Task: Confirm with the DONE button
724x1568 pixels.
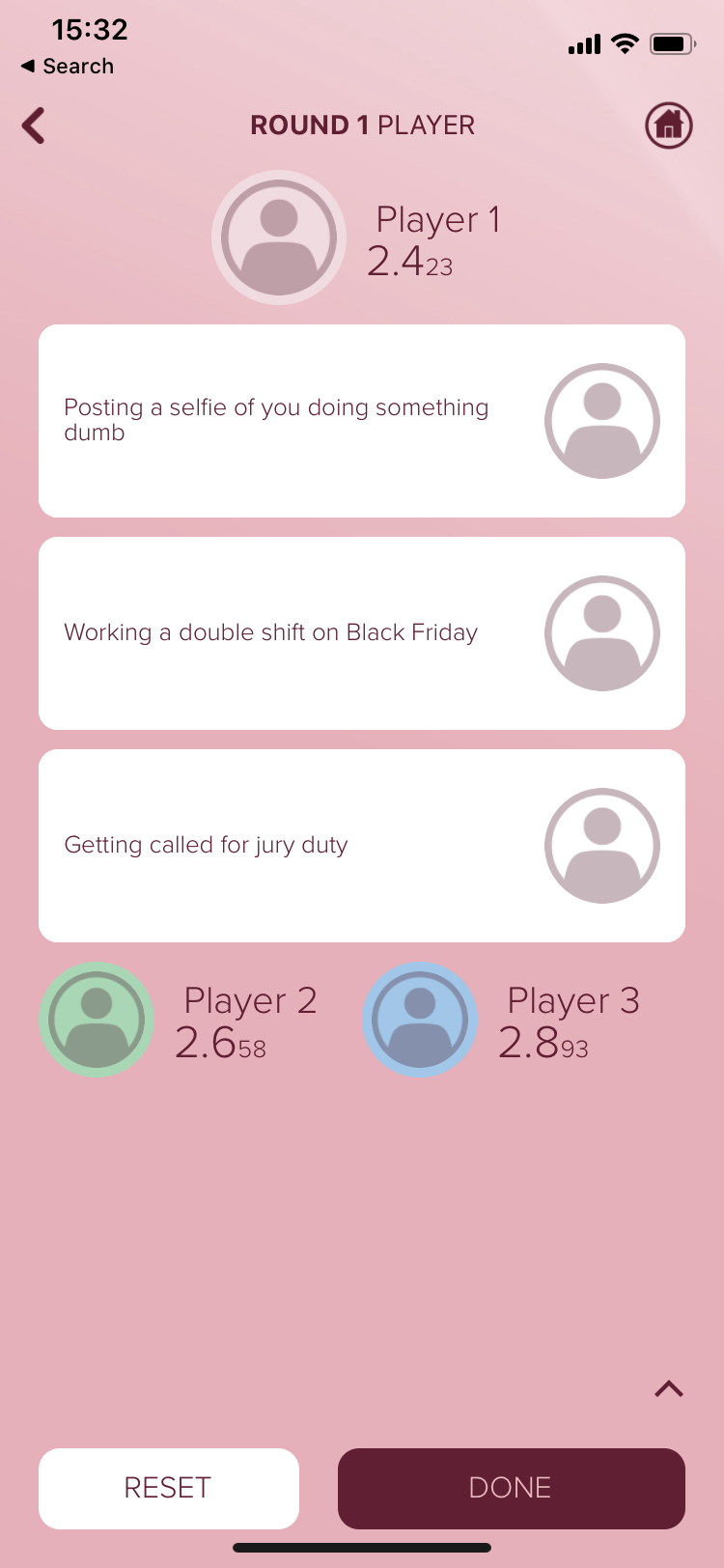Action: click(x=510, y=1488)
